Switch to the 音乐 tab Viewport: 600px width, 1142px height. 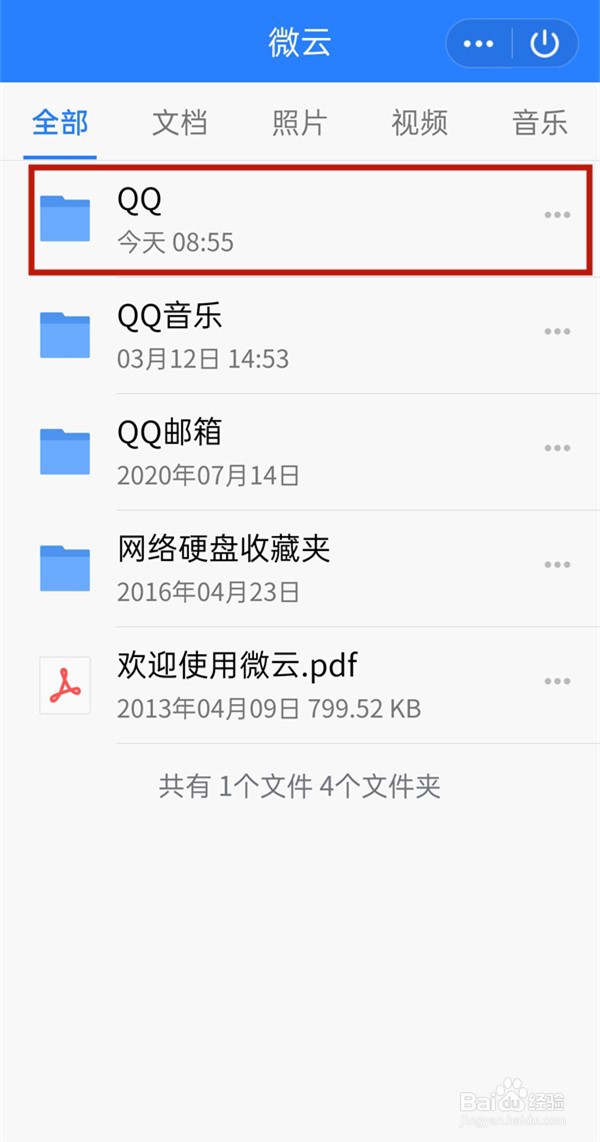(540, 123)
